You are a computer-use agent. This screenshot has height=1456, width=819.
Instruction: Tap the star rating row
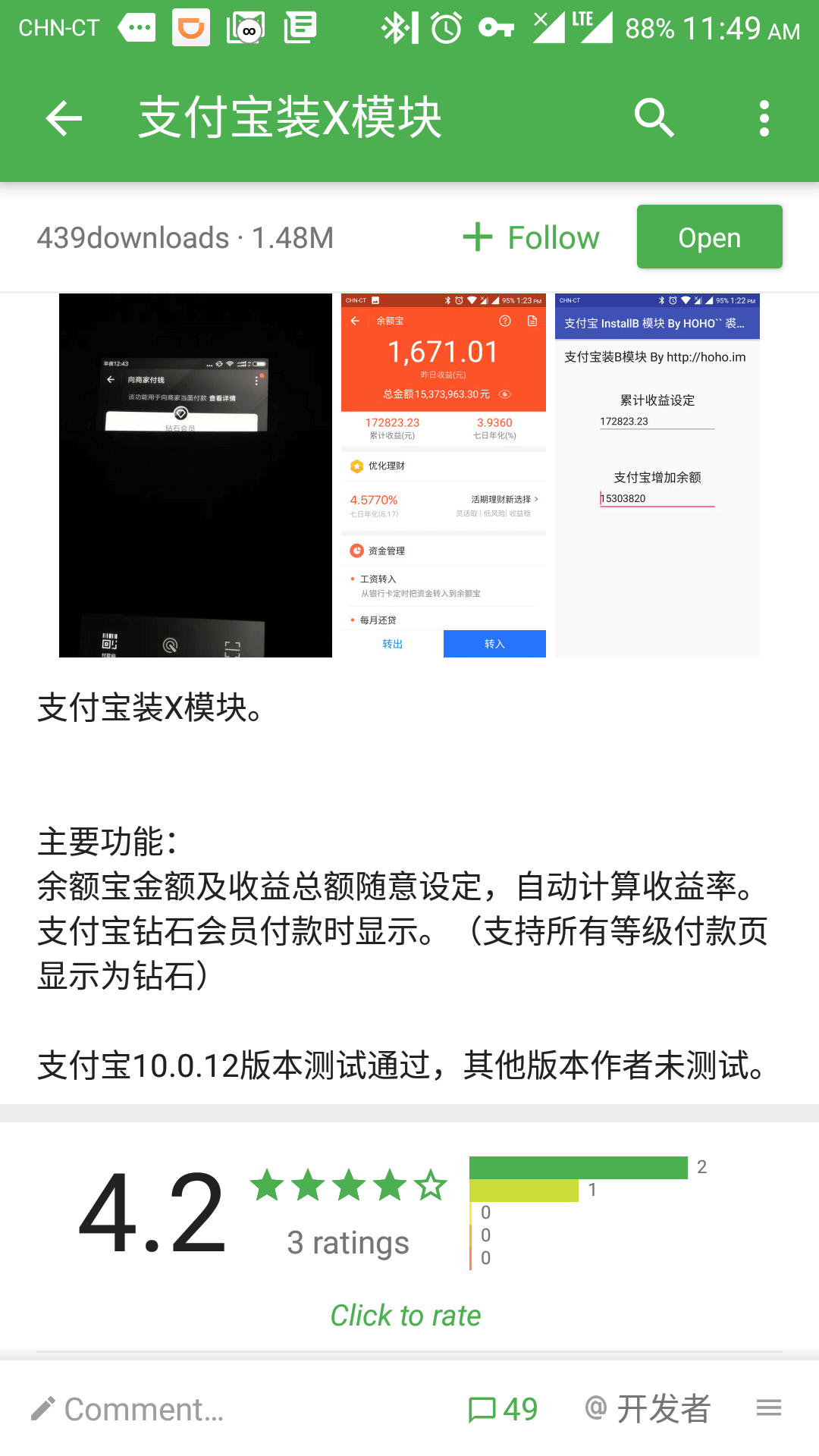coord(349,1185)
